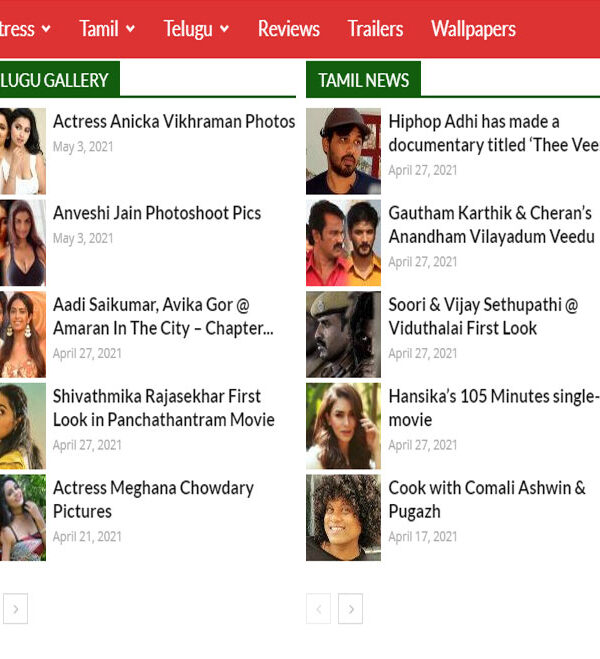The height and width of the screenshot is (659, 600).
Task: View Soori & Vijay Sethupathi Viduthalai First Look
Action: point(482,316)
